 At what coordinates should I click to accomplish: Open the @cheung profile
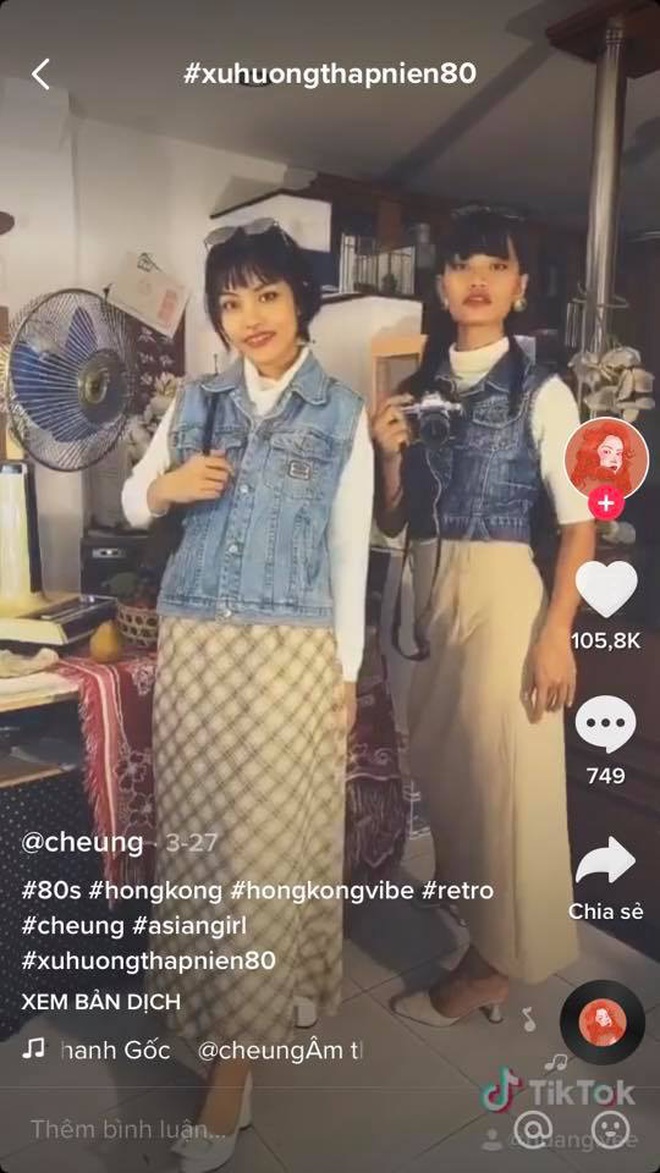(x=82, y=842)
